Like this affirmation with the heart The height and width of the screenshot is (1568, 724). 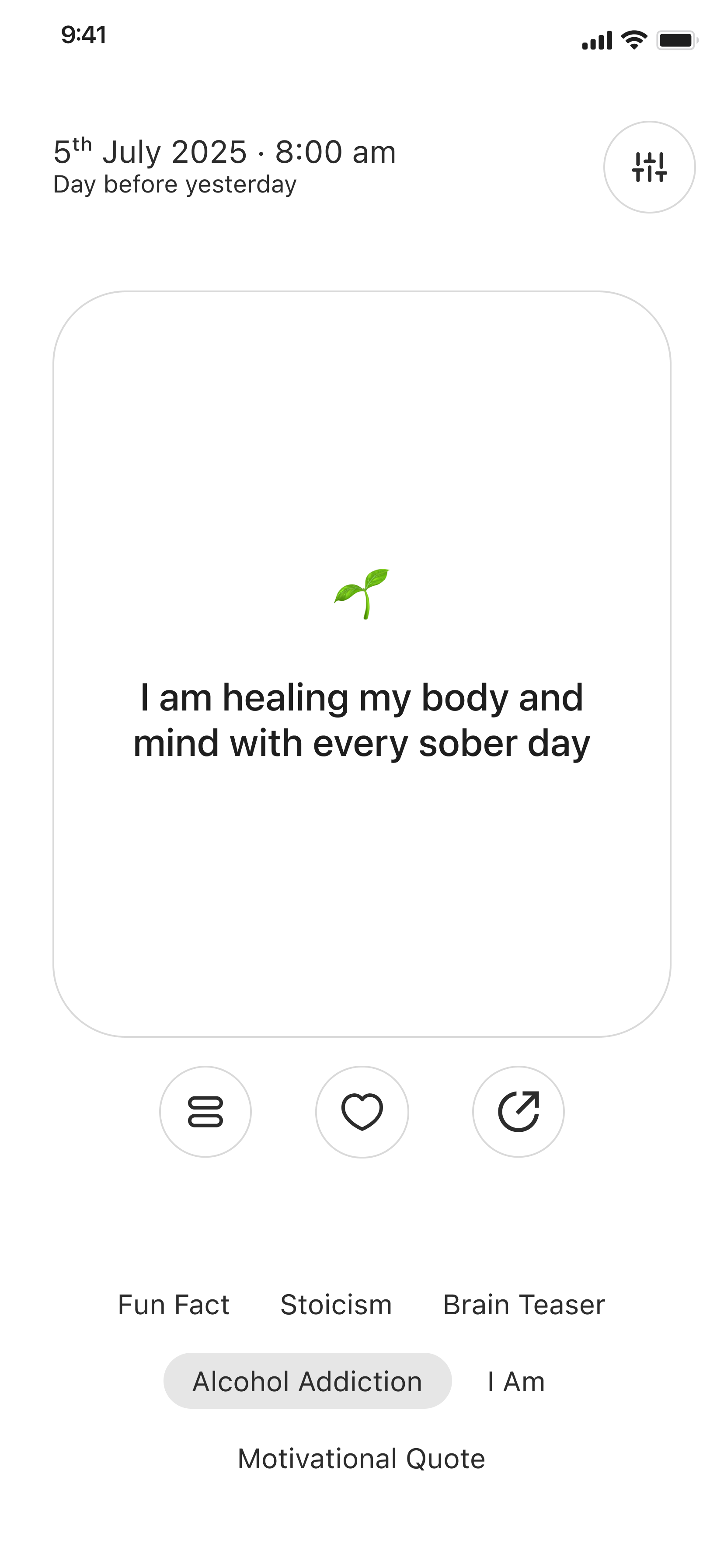click(362, 1112)
